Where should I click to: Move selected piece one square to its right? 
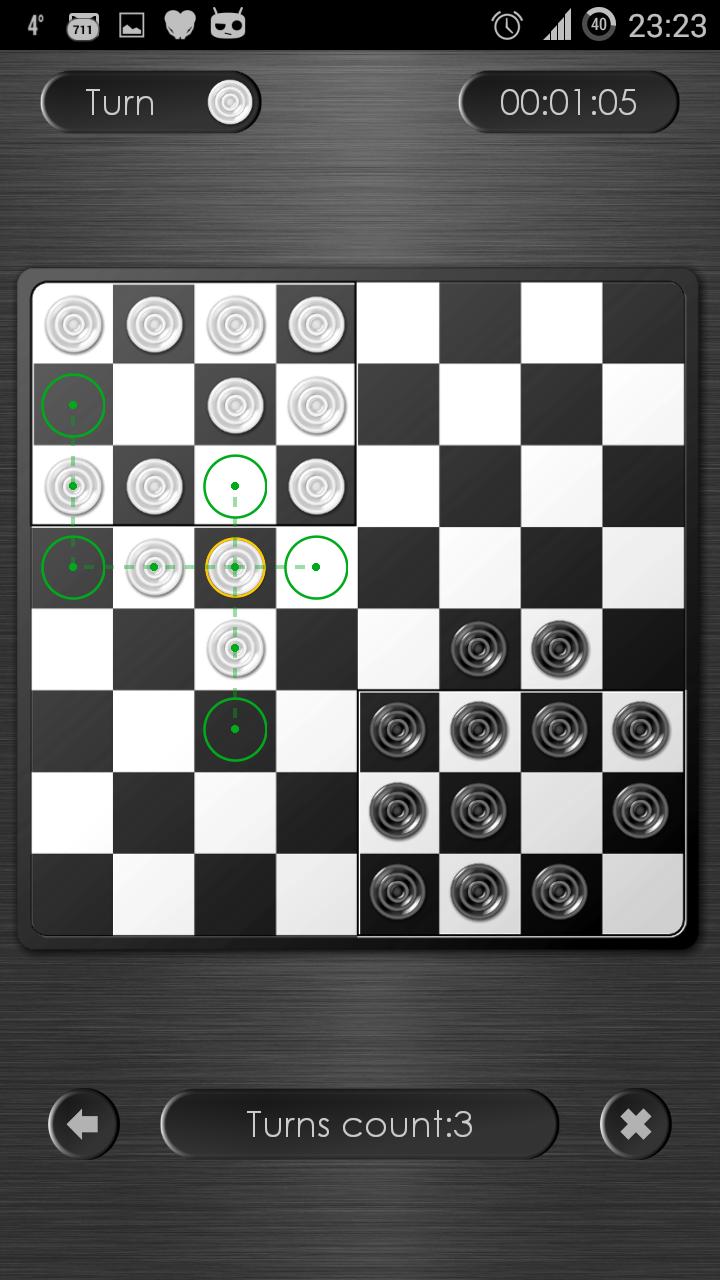tap(316, 567)
